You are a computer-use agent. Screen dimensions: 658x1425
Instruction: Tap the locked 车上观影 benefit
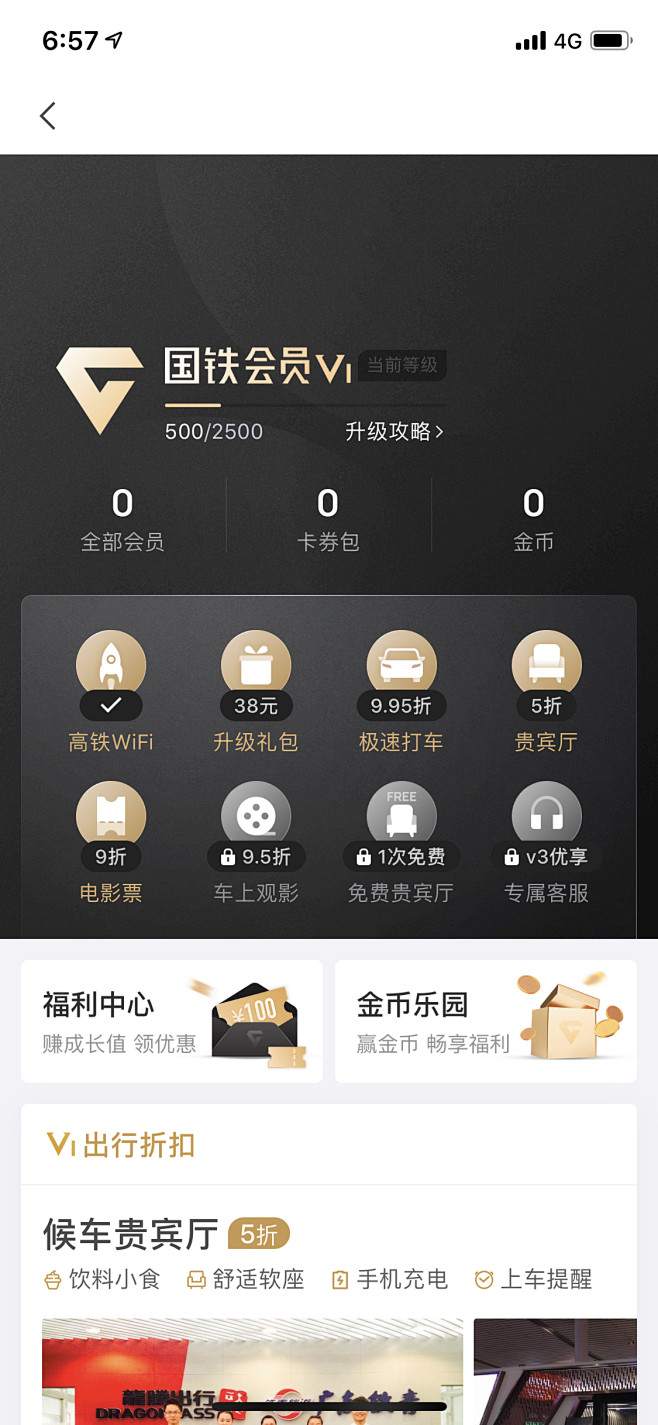pyautogui.click(x=256, y=843)
